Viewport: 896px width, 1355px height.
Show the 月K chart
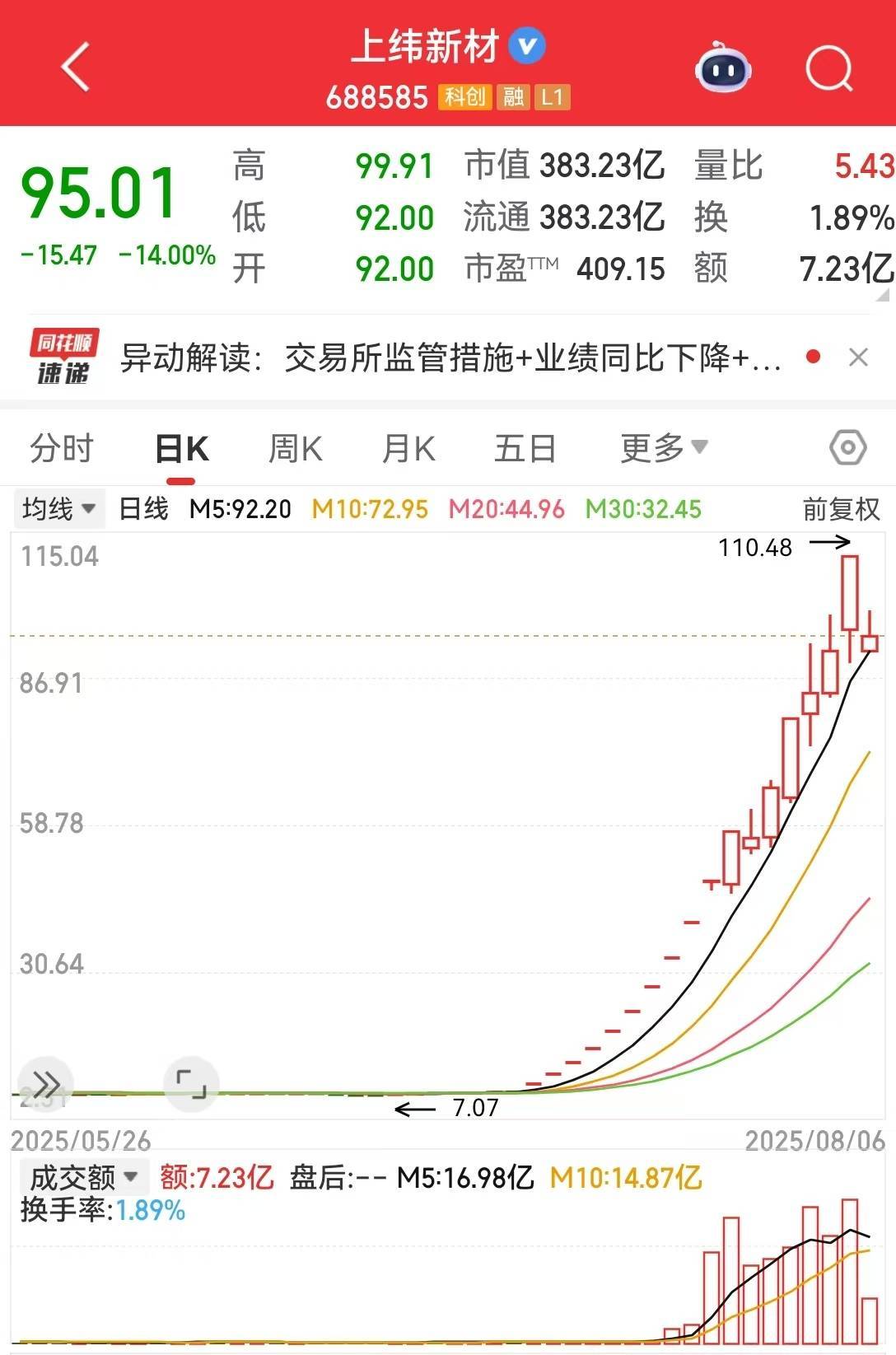[x=408, y=450]
